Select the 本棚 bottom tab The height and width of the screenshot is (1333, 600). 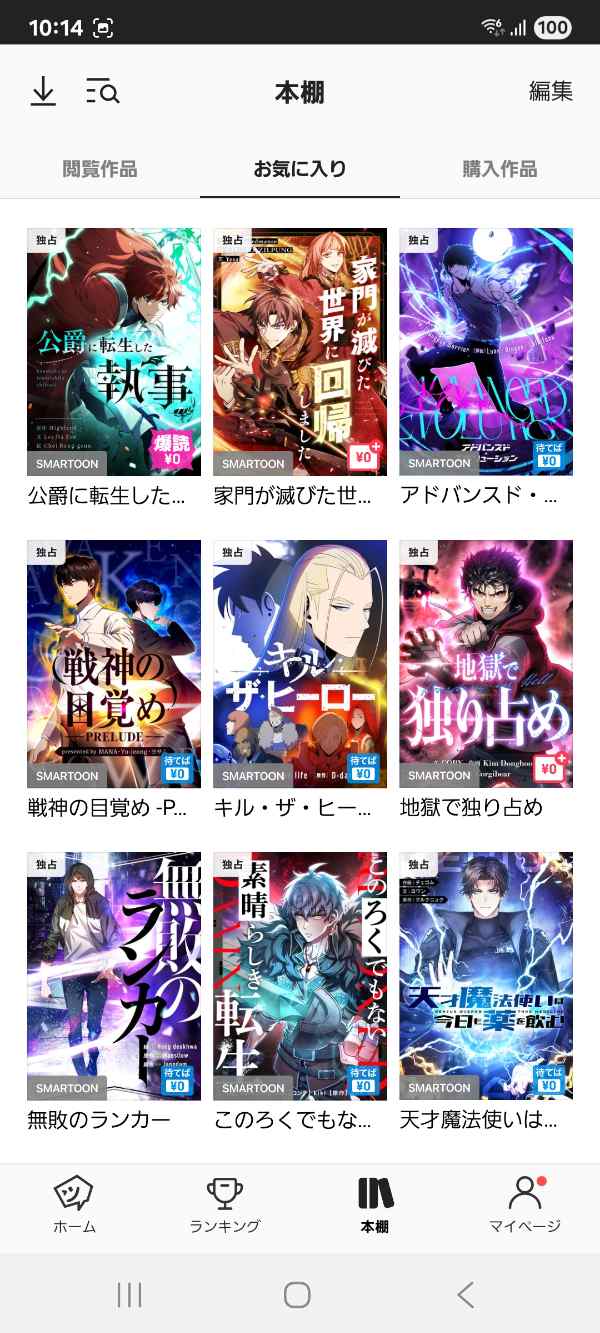375,1205
